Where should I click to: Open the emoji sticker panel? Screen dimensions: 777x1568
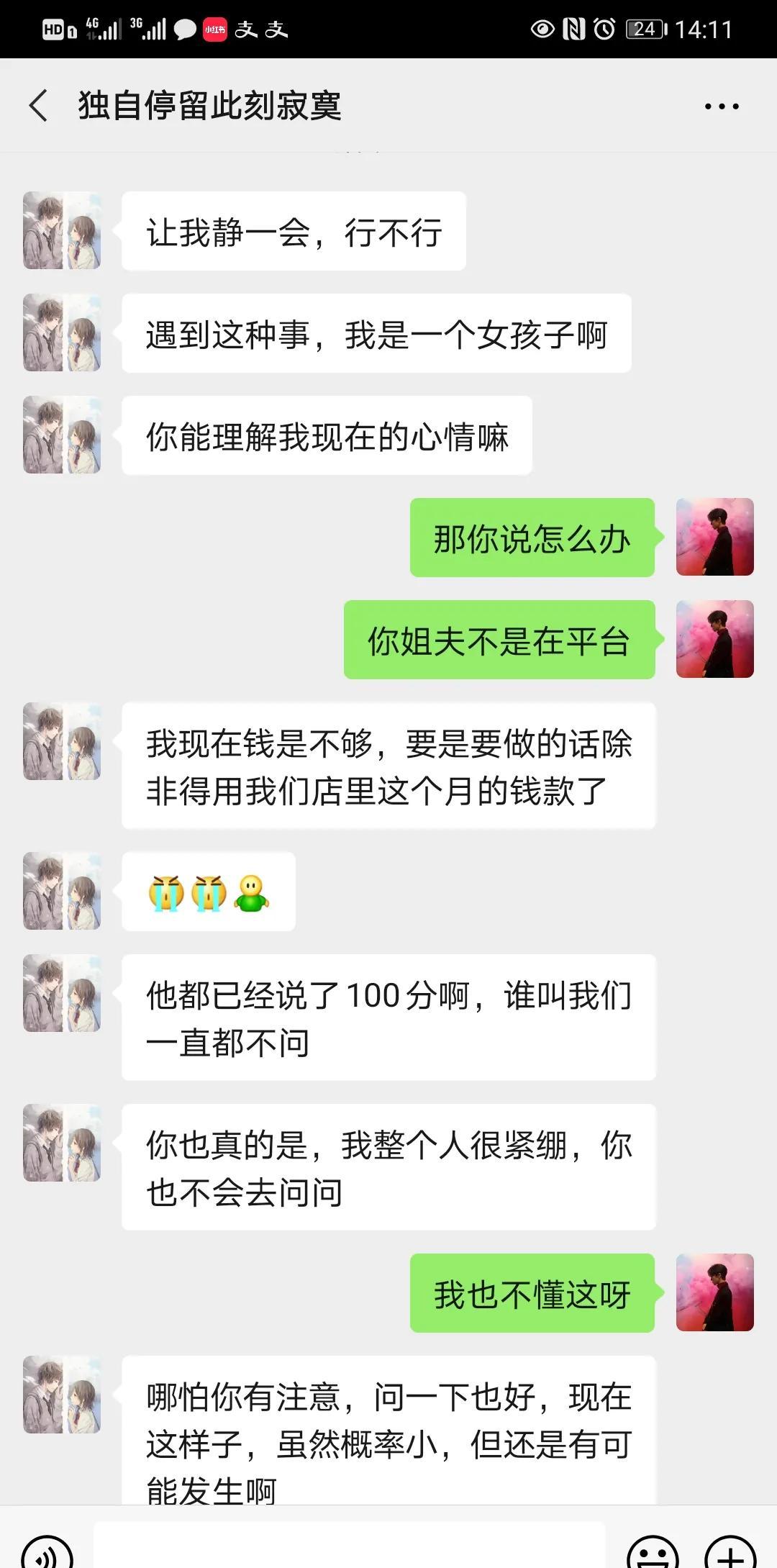point(653,1554)
